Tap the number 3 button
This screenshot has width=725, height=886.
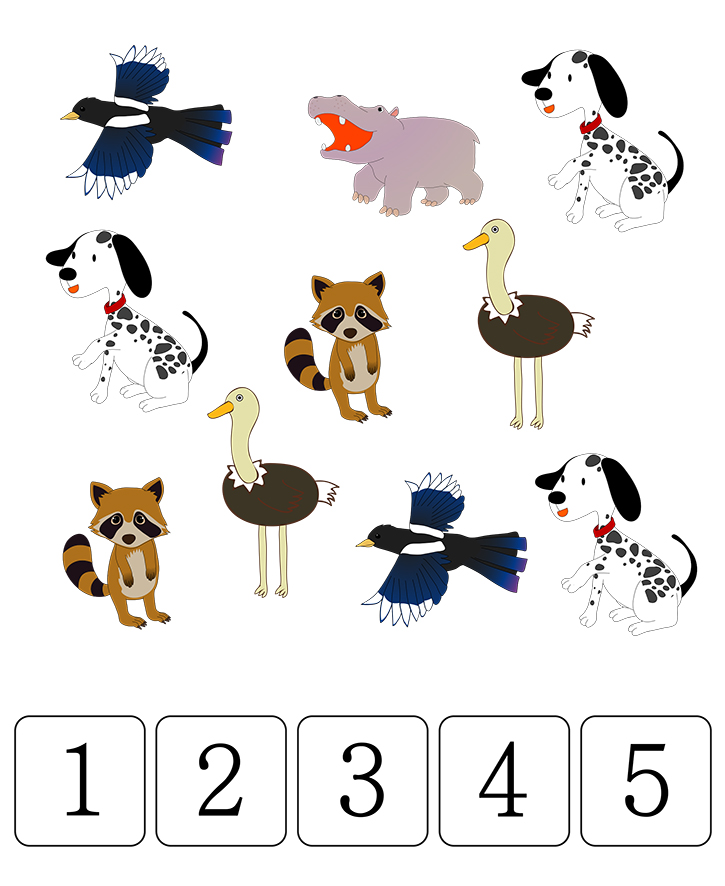(362, 780)
